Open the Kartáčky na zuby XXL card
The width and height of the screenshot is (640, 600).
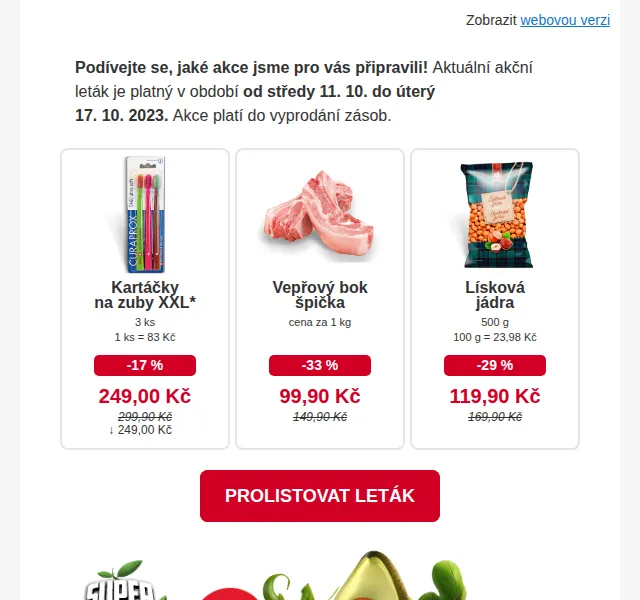click(145, 299)
